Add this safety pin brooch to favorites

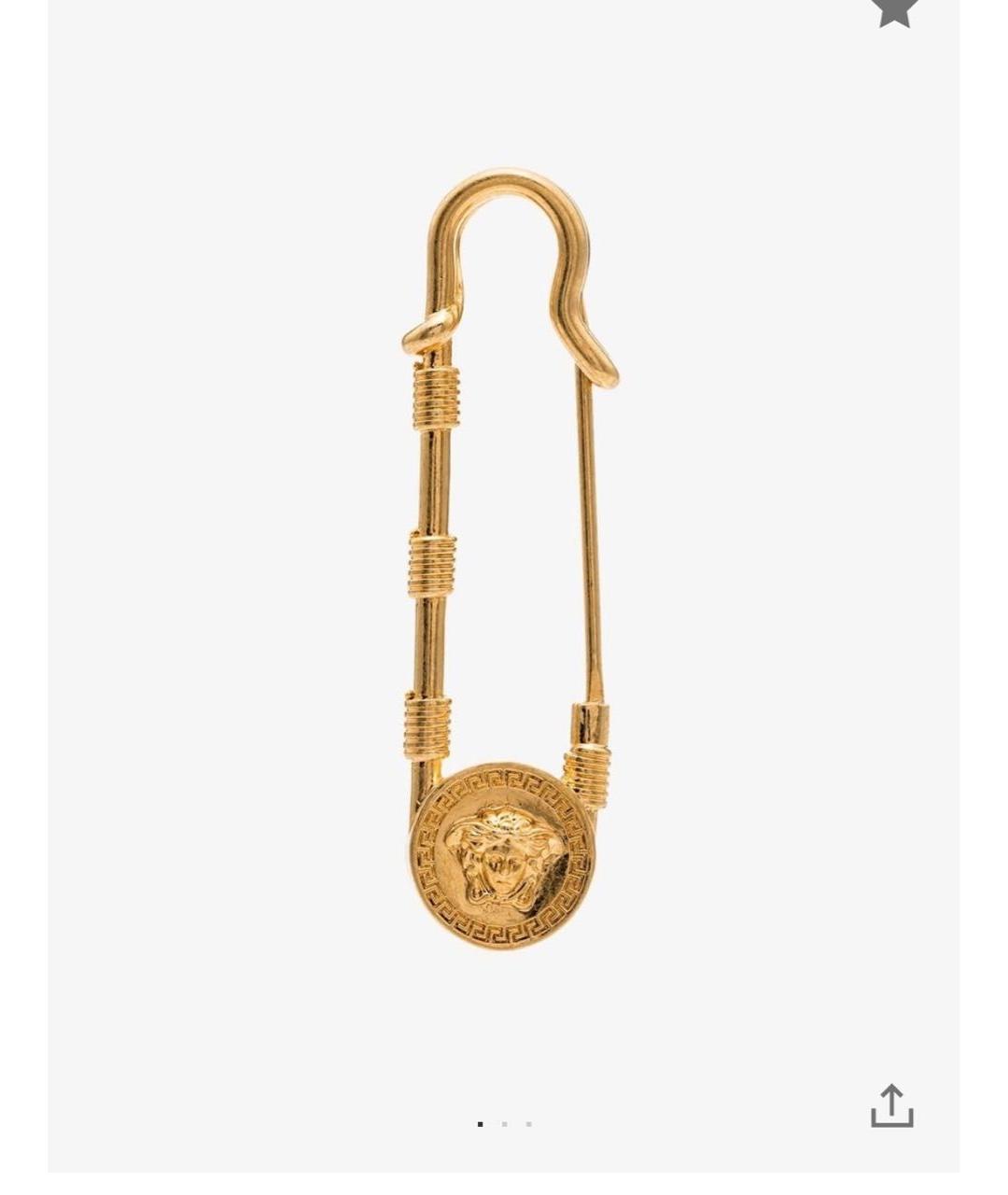coord(894,11)
